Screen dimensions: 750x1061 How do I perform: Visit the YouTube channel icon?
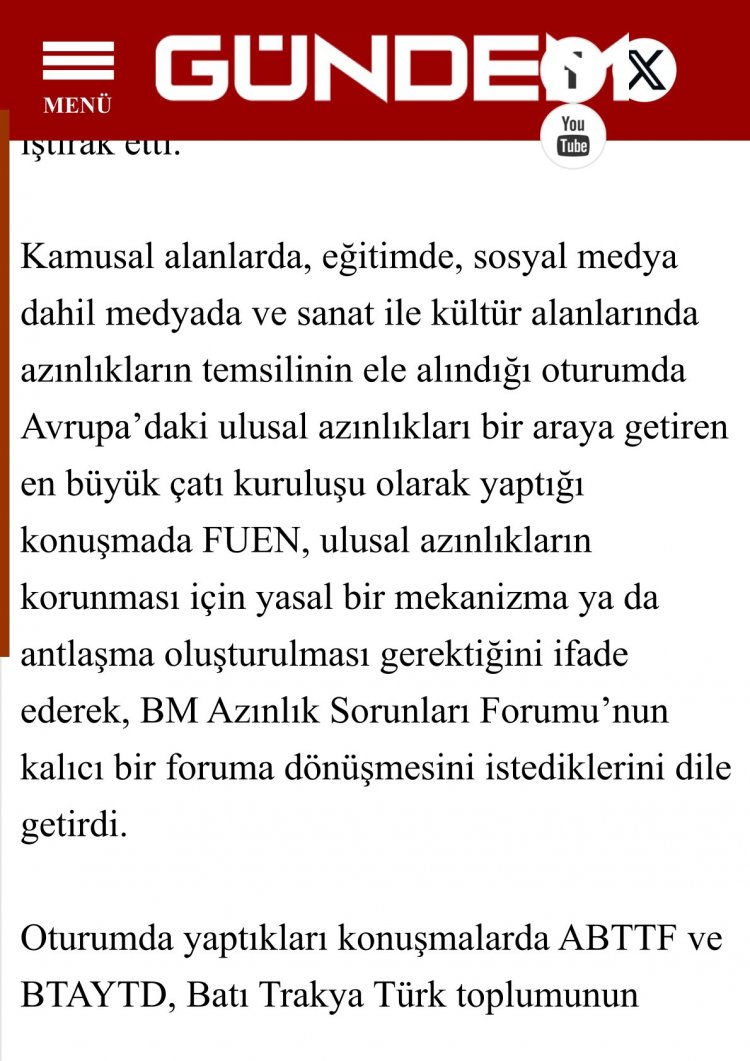[x=573, y=135]
